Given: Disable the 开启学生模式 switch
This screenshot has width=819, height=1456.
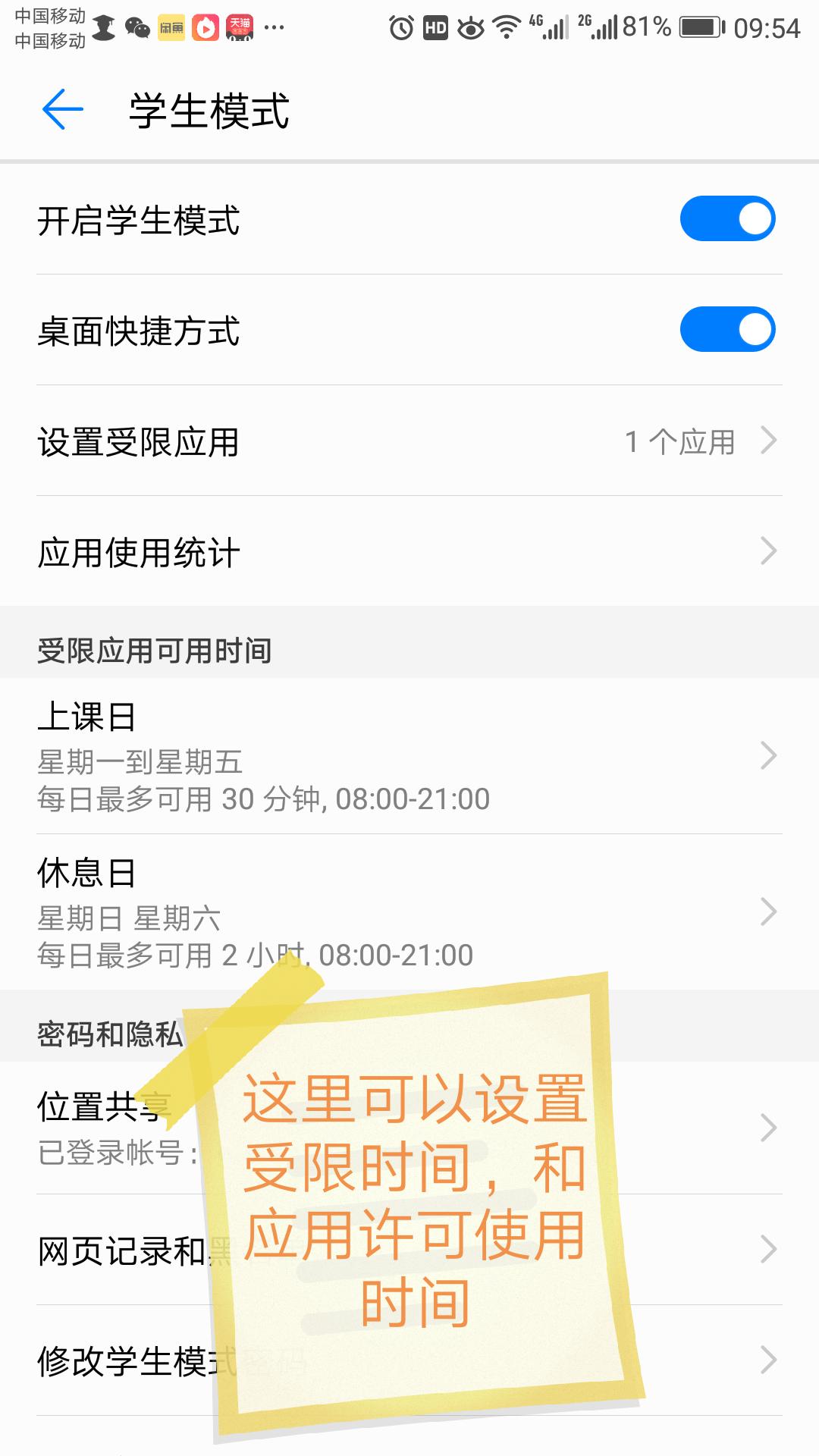Looking at the screenshot, I should click(x=726, y=218).
